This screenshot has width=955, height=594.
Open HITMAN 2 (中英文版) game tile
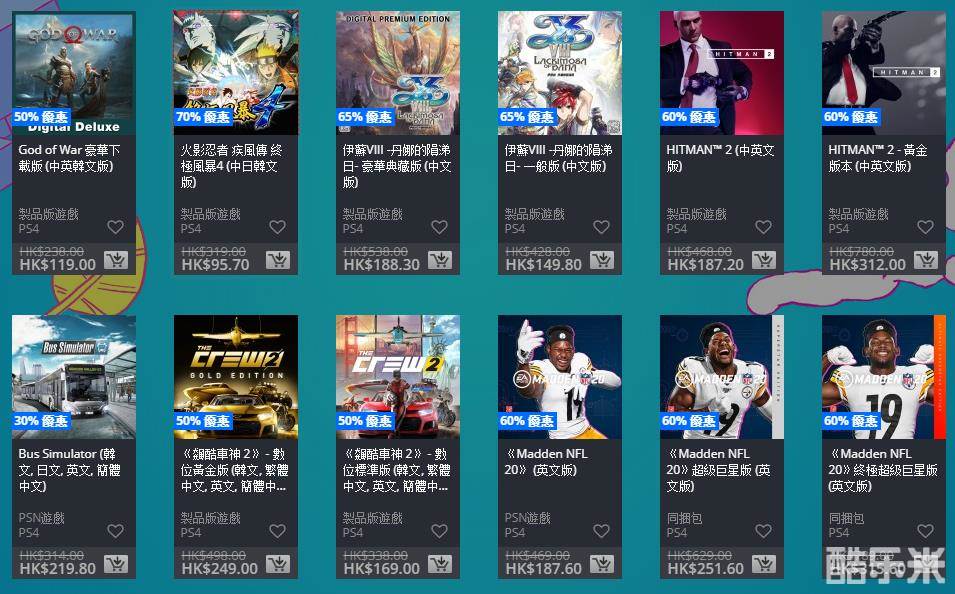pos(722,73)
